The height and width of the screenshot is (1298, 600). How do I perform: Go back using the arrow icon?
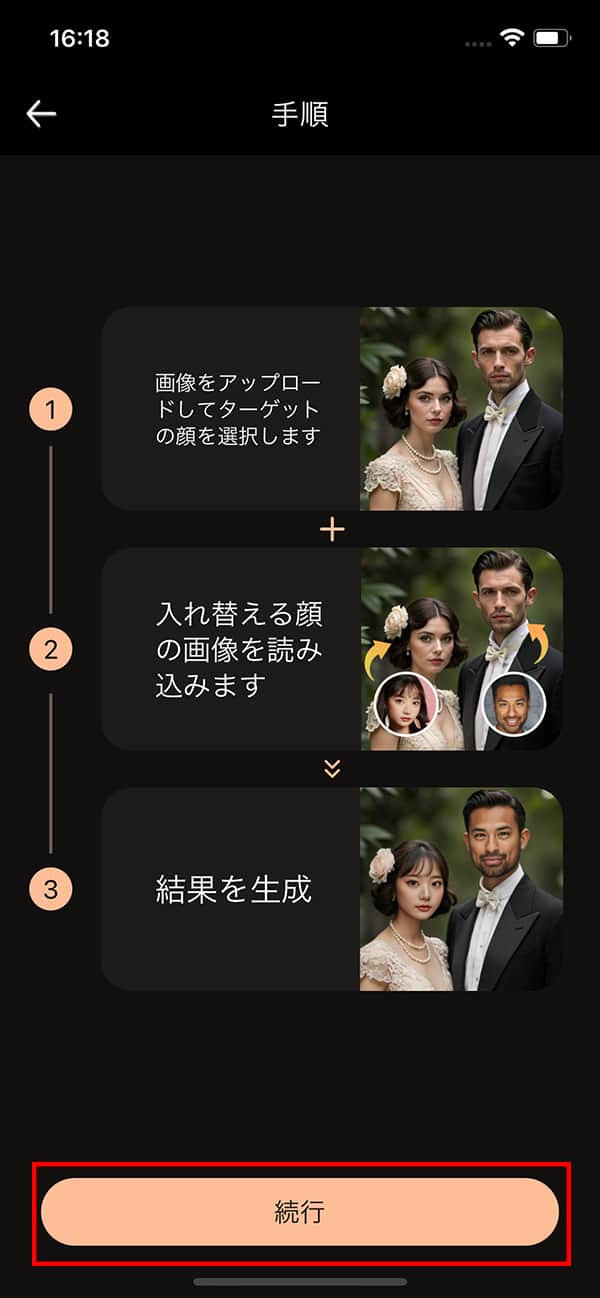click(41, 114)
